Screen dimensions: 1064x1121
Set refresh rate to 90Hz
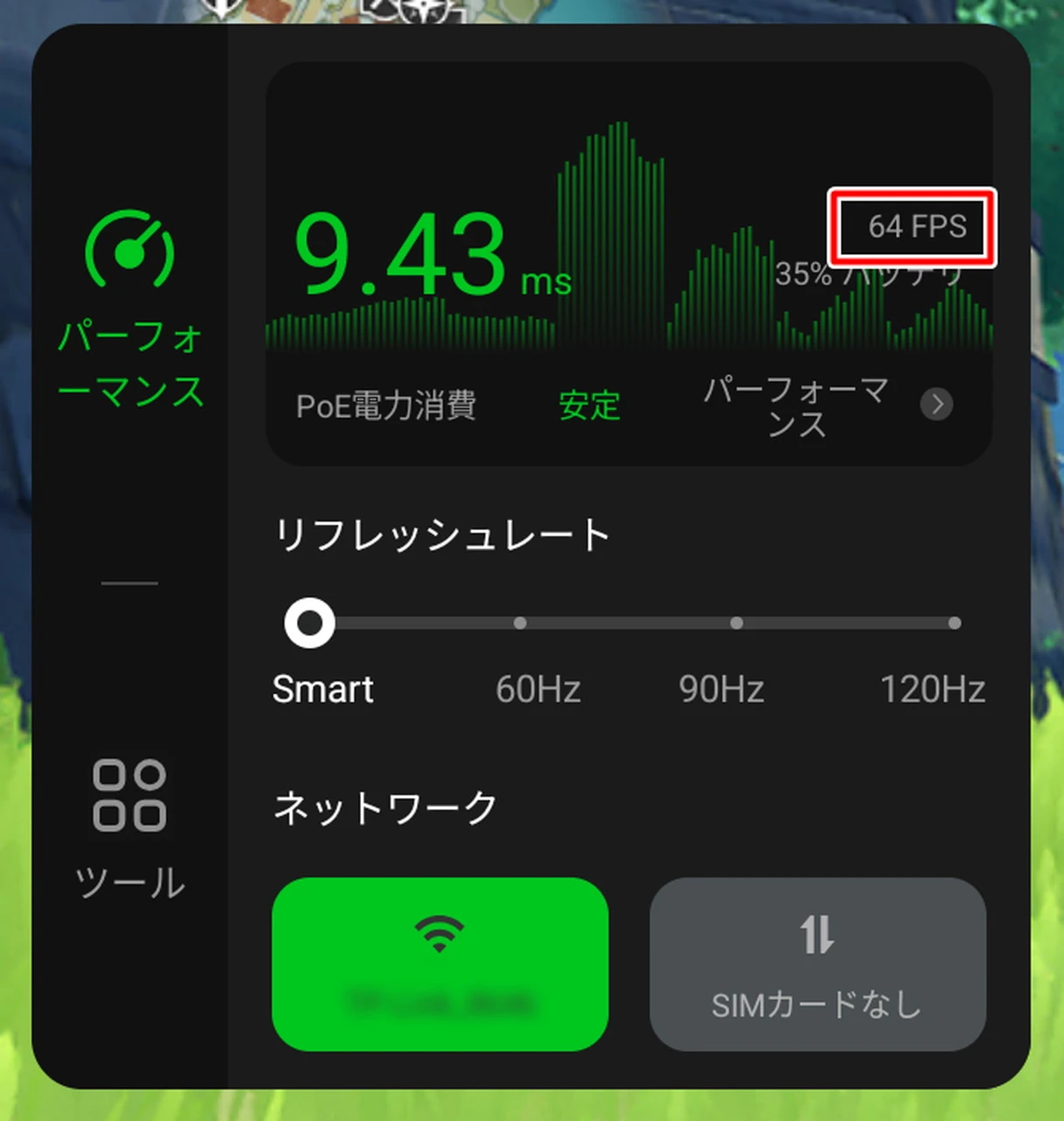click(736, 624)
